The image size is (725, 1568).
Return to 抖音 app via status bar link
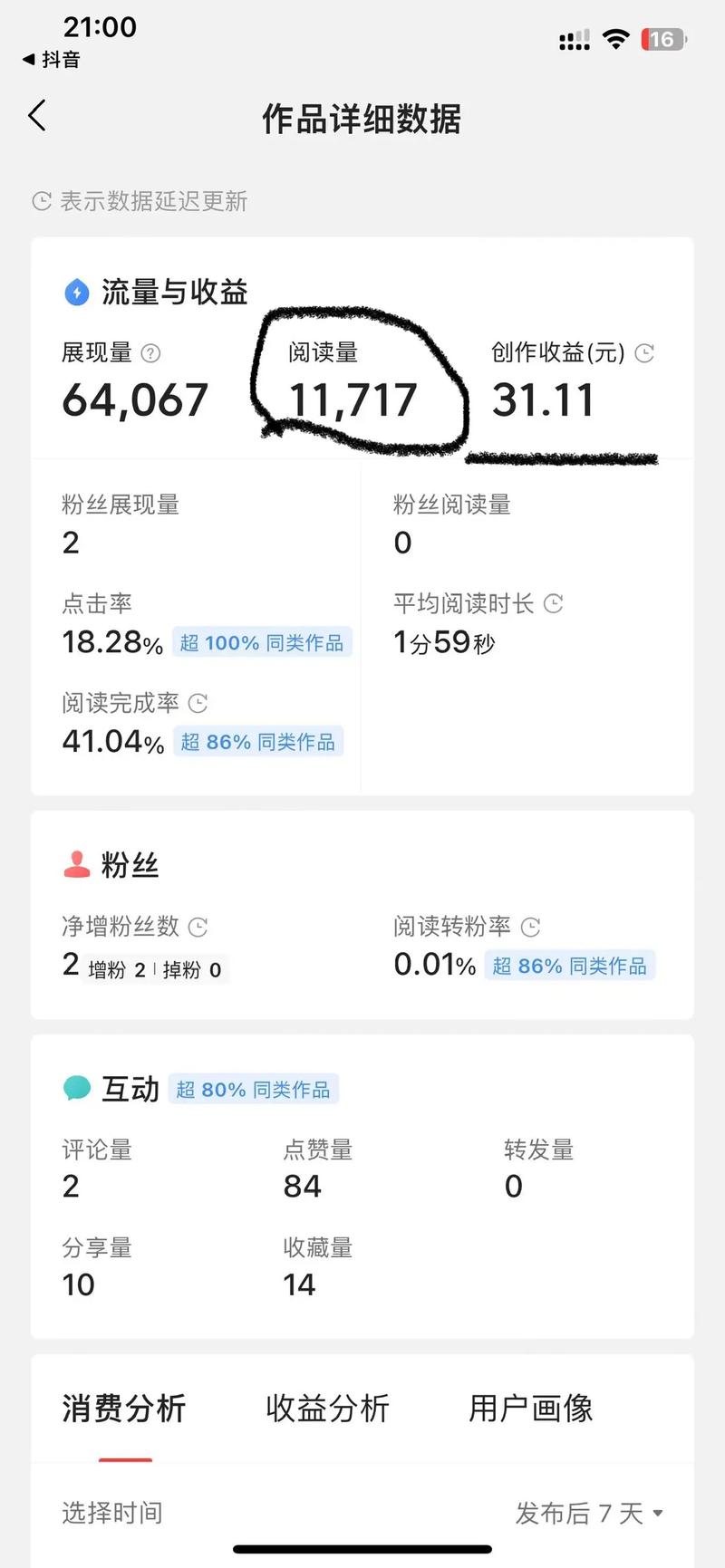tap(52, 60)
